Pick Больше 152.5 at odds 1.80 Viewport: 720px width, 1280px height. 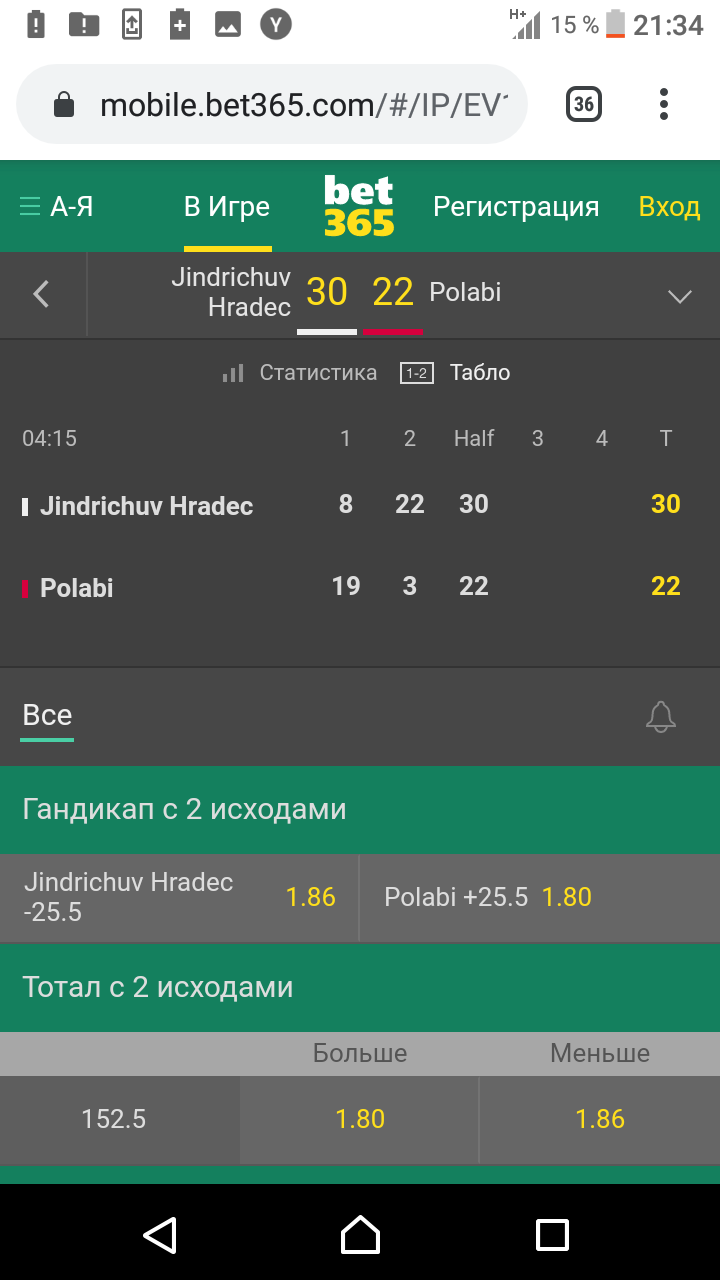pos(360,1119)
